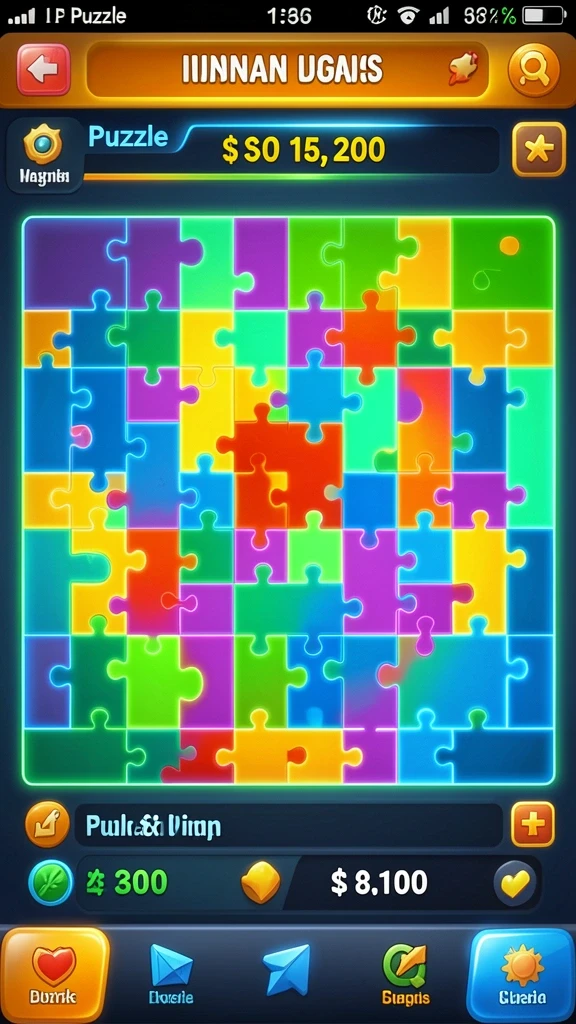This screenshot has height=1024, width=576.
Task: Tap the red back arrow button
Action: [x=44, y=69]
